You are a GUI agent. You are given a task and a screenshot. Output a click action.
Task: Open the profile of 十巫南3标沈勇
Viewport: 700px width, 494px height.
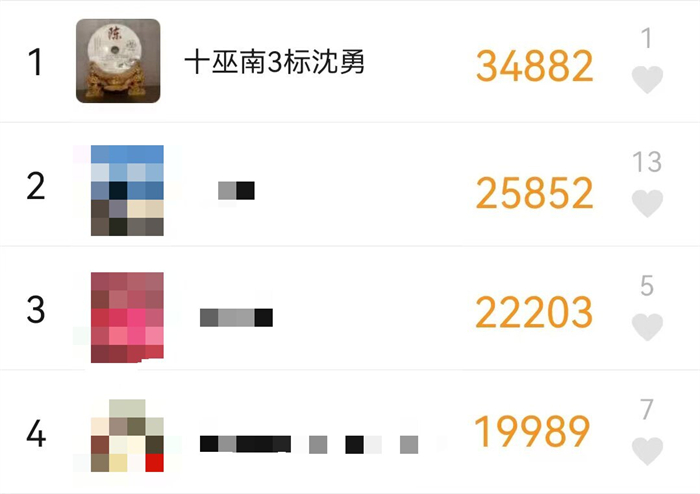coord(118,61)
